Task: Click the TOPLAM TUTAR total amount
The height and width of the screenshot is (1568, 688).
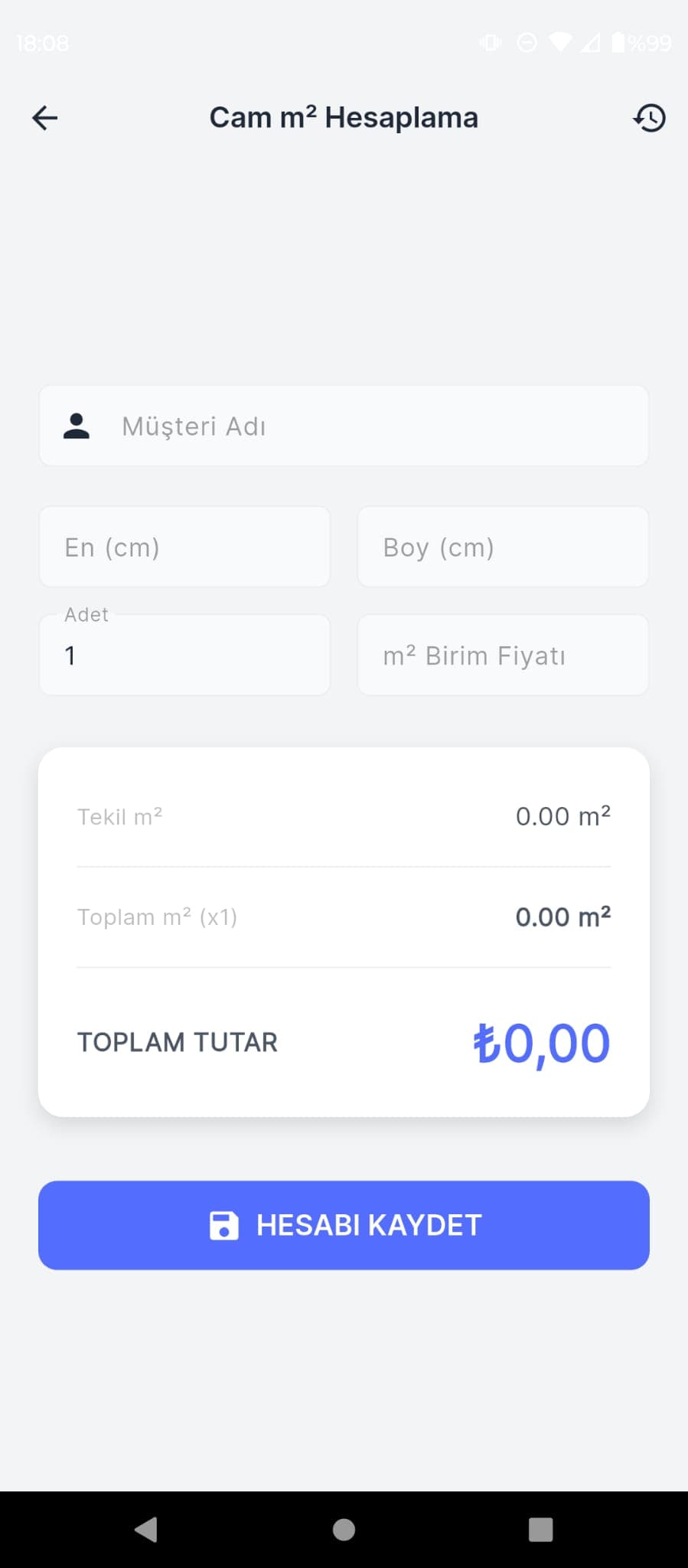Action: point(177,1041)
